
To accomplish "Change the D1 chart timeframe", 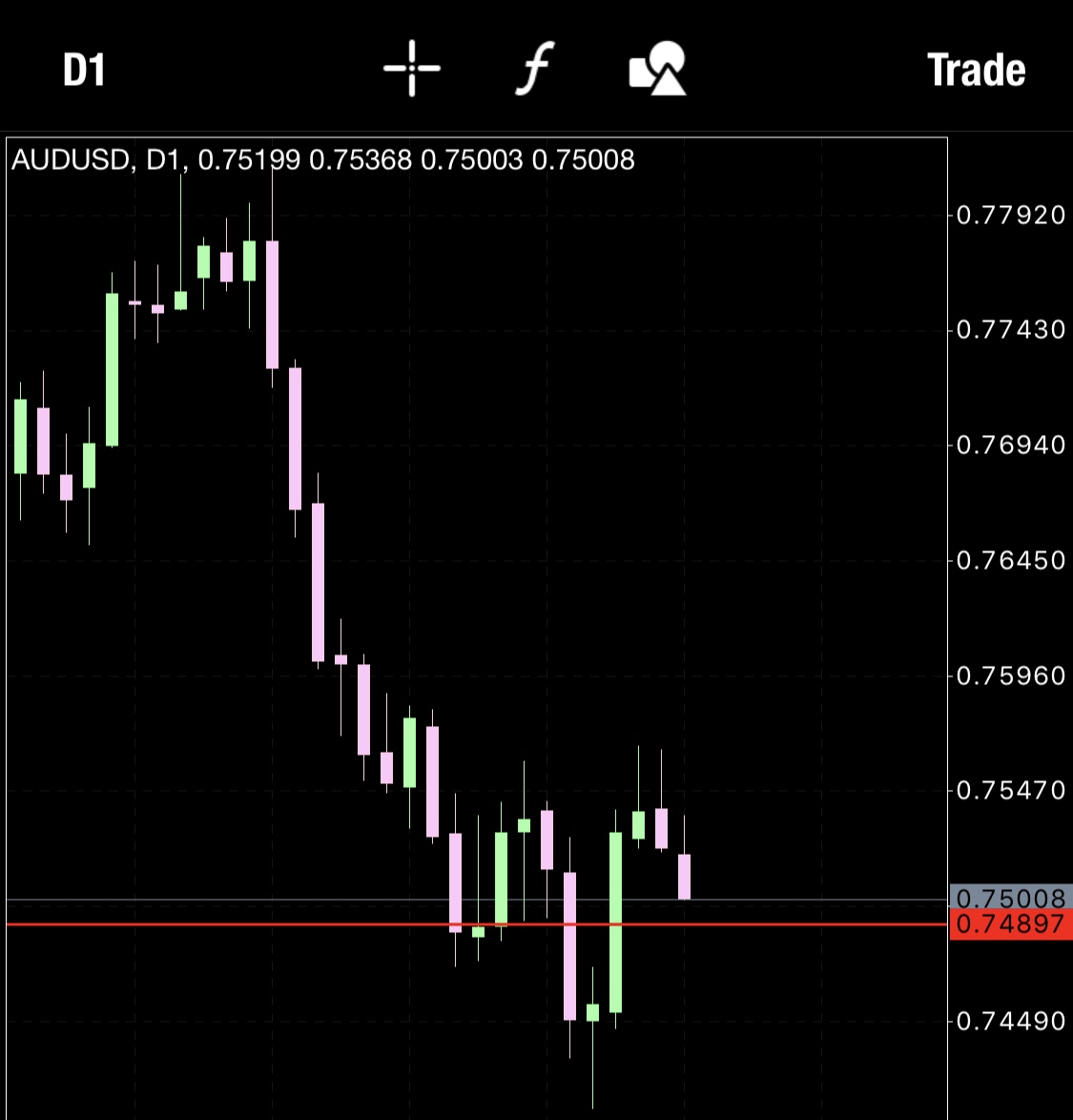I will click(x=84, y=70).
